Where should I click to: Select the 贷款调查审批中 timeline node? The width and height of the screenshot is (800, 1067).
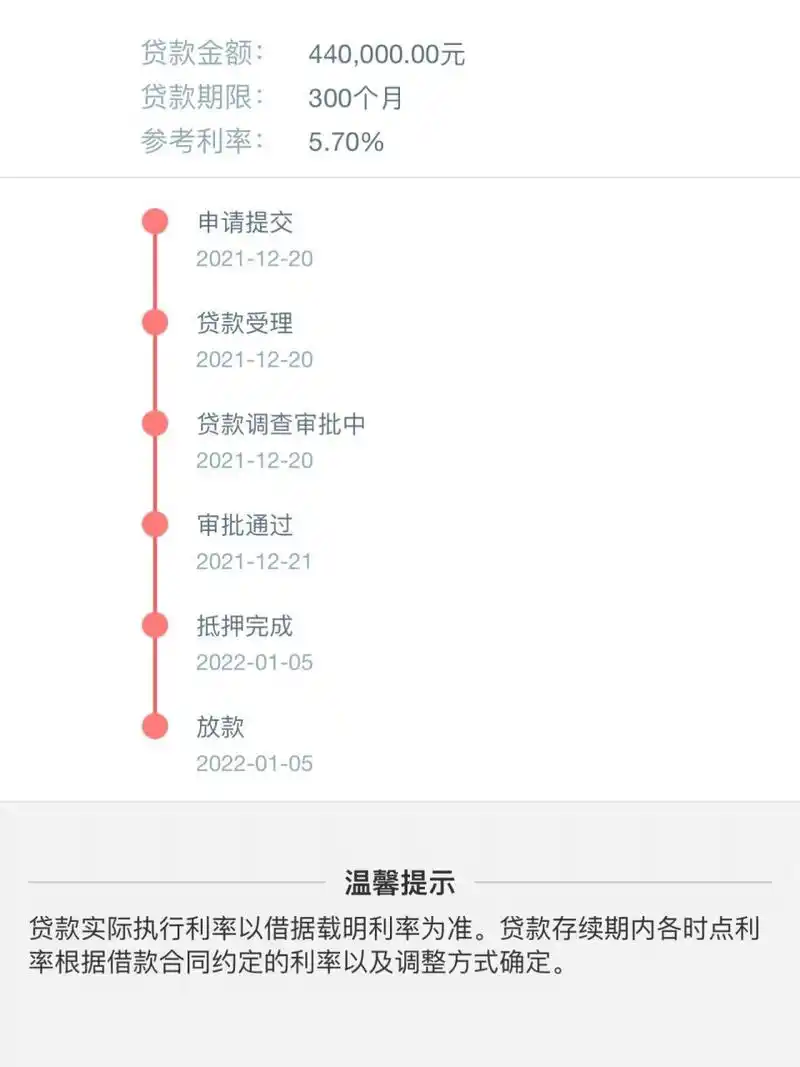(x=154, y=423)
